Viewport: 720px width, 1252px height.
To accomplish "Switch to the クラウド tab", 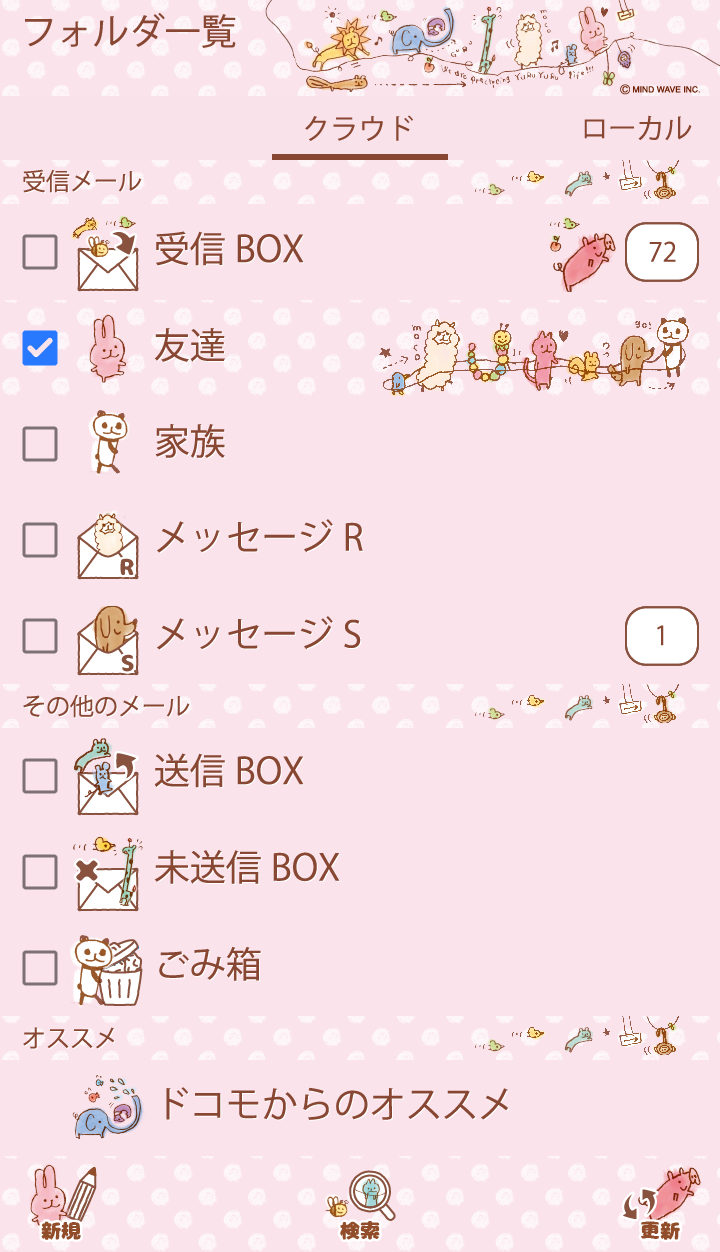I will (359, 129).
